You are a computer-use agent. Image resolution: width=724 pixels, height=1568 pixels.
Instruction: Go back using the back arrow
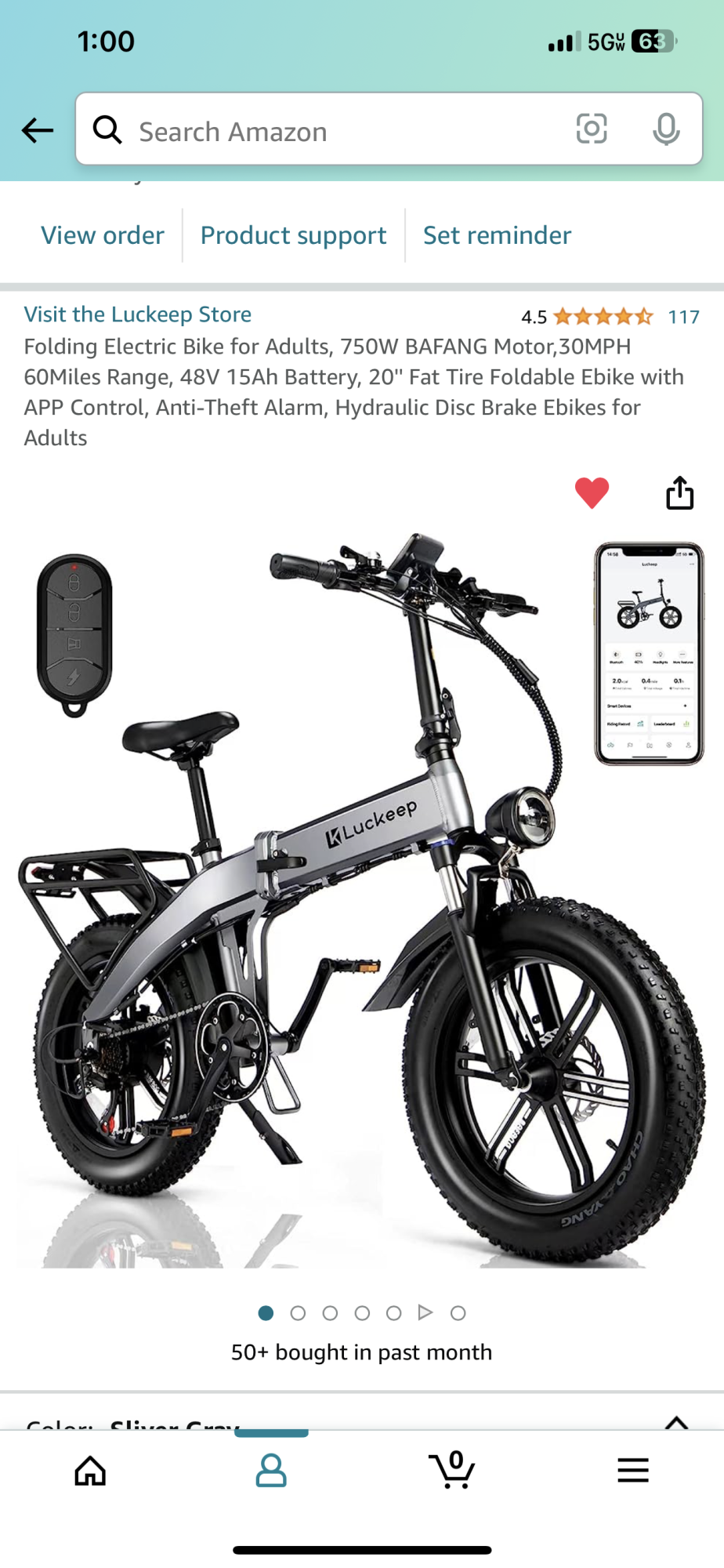[38, 130]
